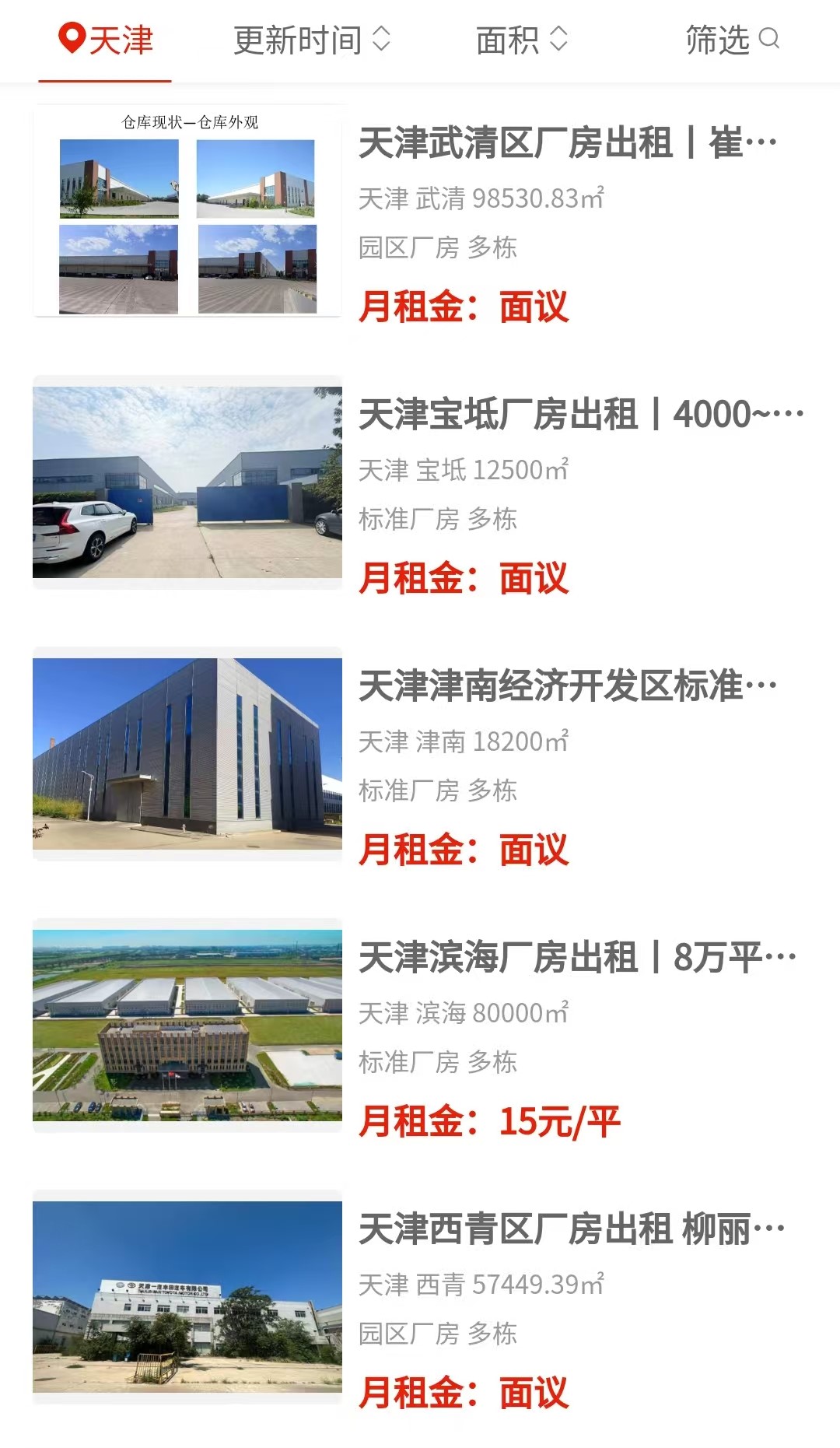Open the 天津西青区厂房出租 listing
The image size is (840, 1448).
click(x=572, y=1229)
